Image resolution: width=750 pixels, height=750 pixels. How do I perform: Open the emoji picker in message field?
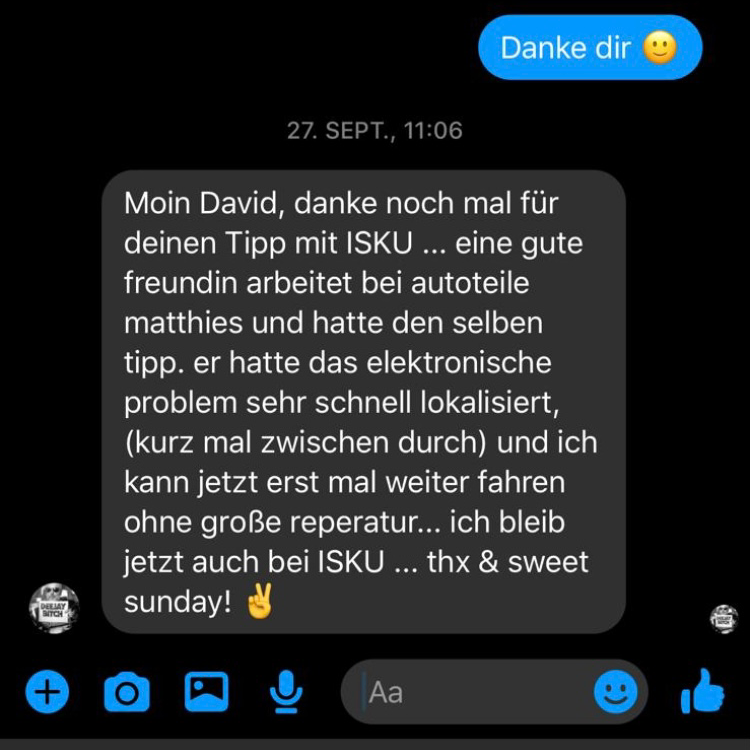click(x=615, y=691)
